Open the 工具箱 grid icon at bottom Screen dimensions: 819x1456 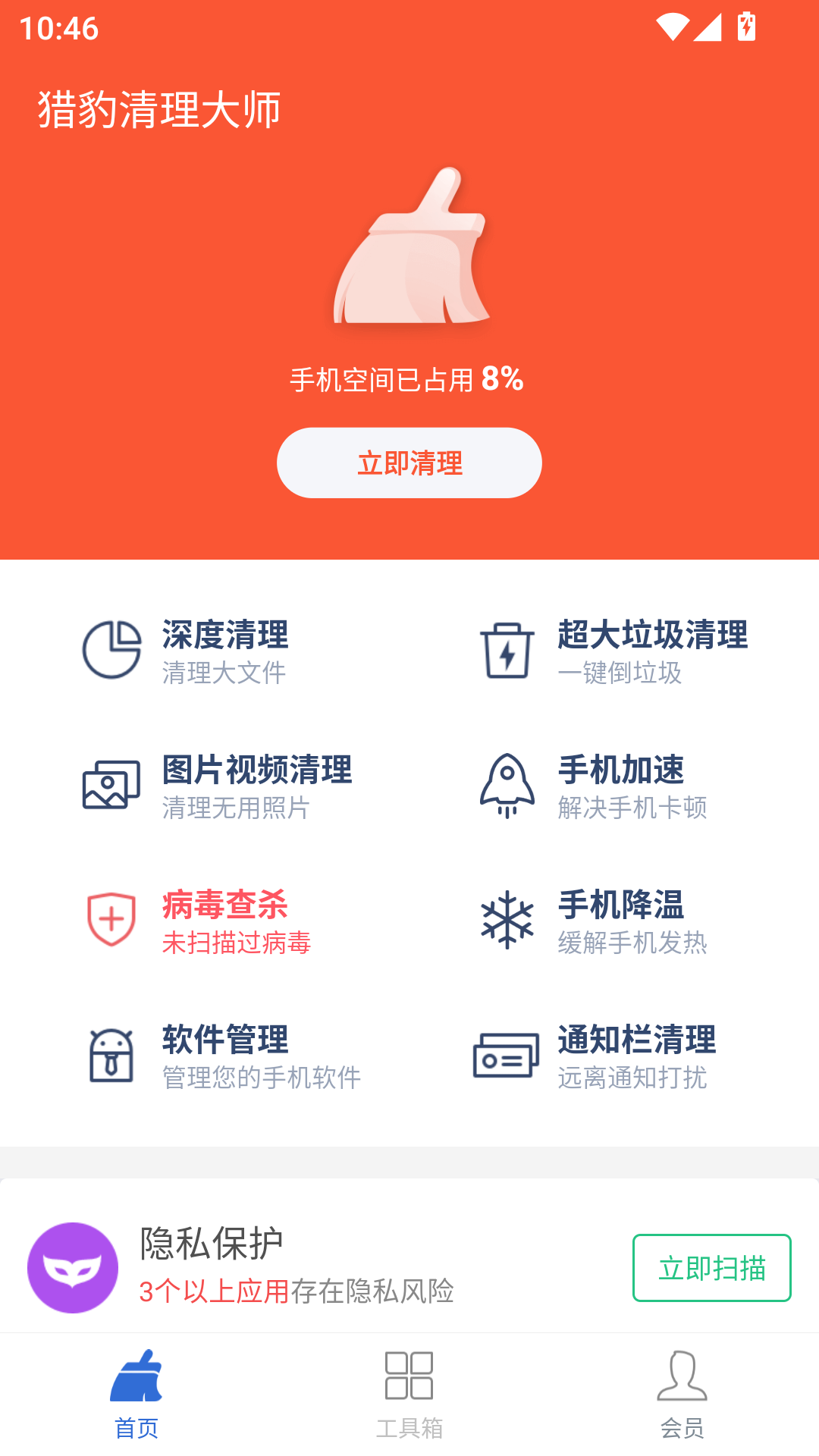click(x=409, y=1382)
